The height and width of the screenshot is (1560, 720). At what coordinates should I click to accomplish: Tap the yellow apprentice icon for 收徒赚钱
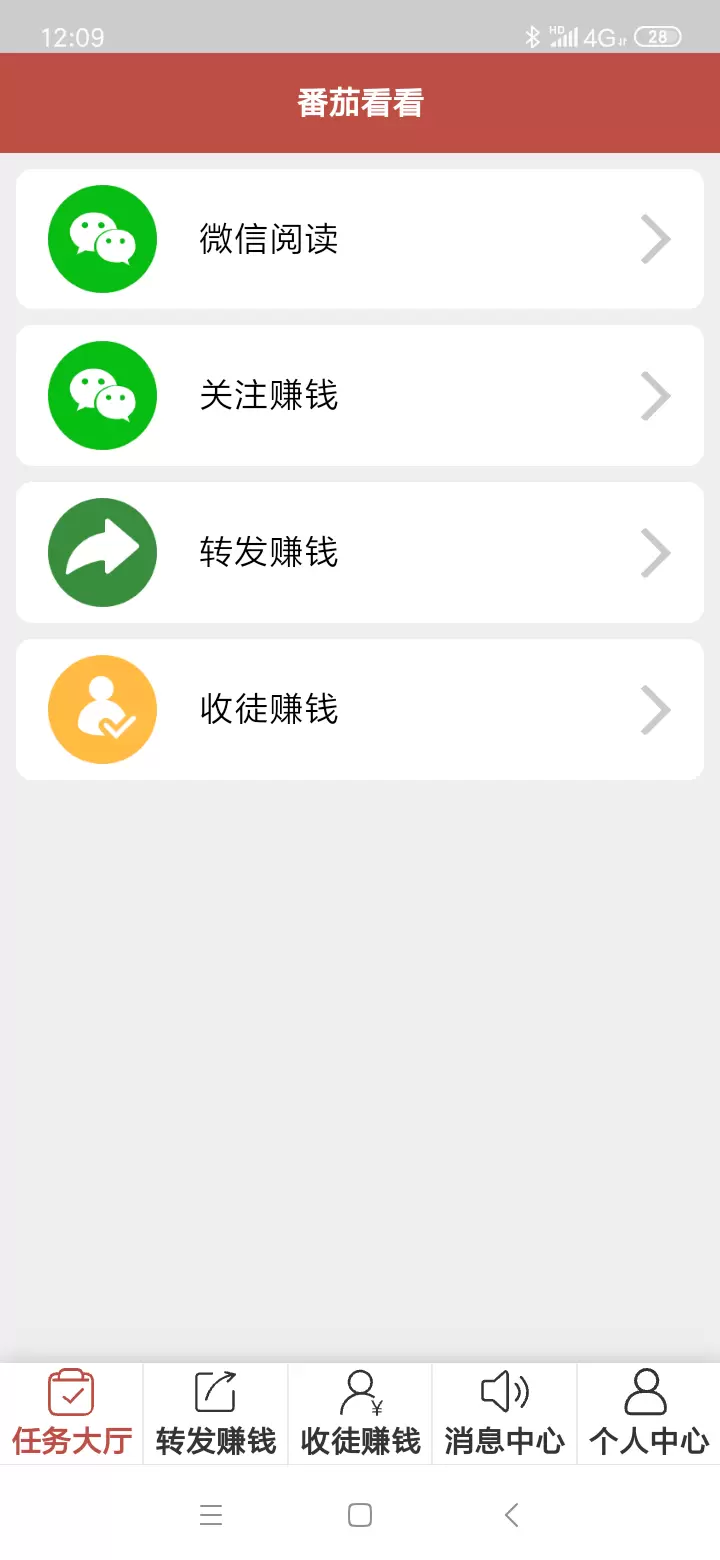pyautogui.click(x=101, y=709)
